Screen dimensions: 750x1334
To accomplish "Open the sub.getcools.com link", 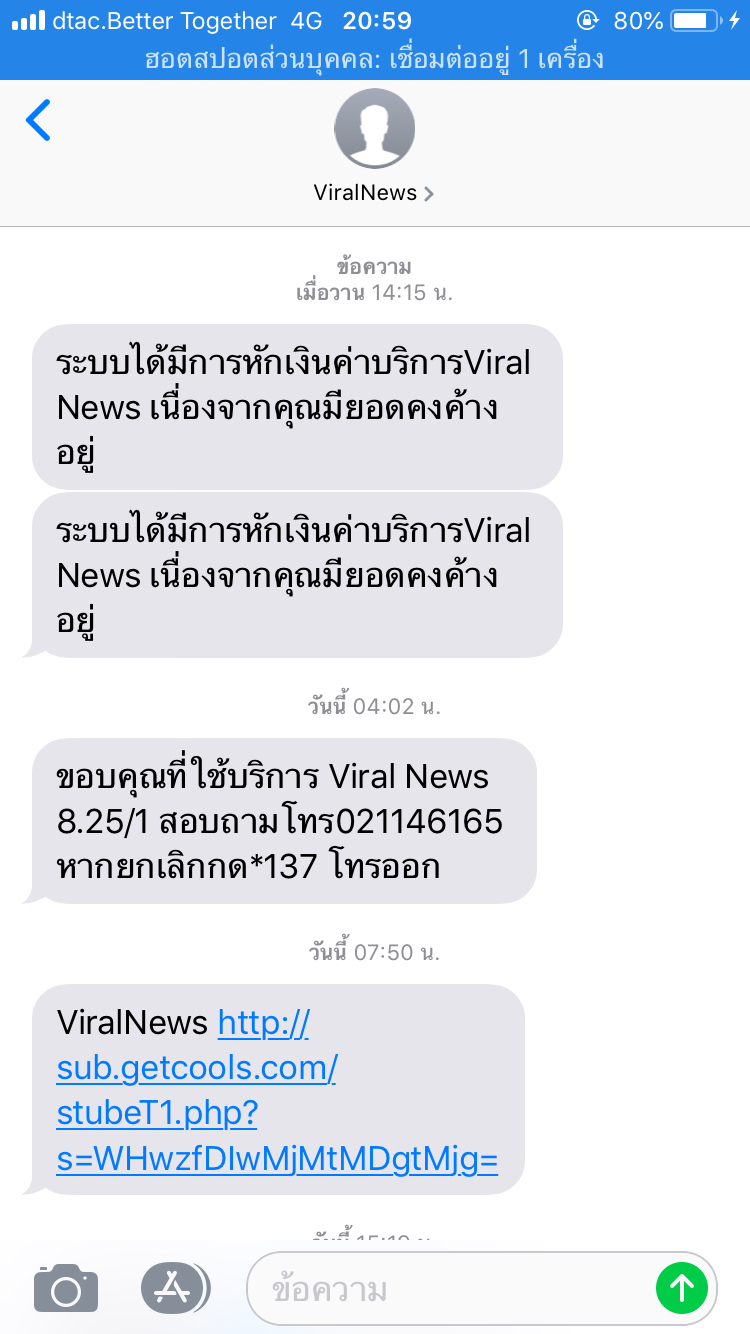I will tap(277, 1091).
